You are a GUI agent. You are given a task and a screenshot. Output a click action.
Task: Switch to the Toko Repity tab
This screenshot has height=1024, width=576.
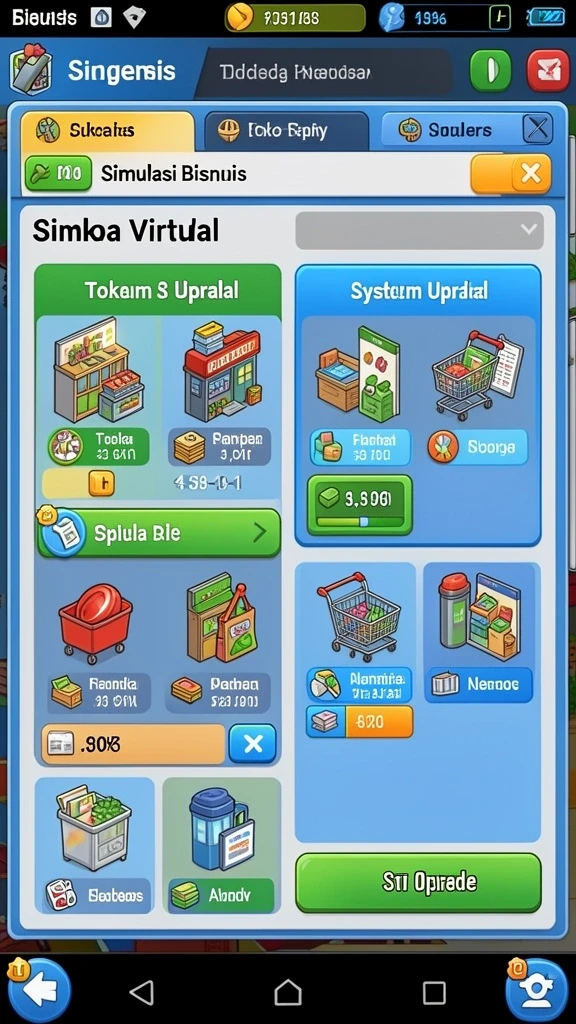coord(287,130)
